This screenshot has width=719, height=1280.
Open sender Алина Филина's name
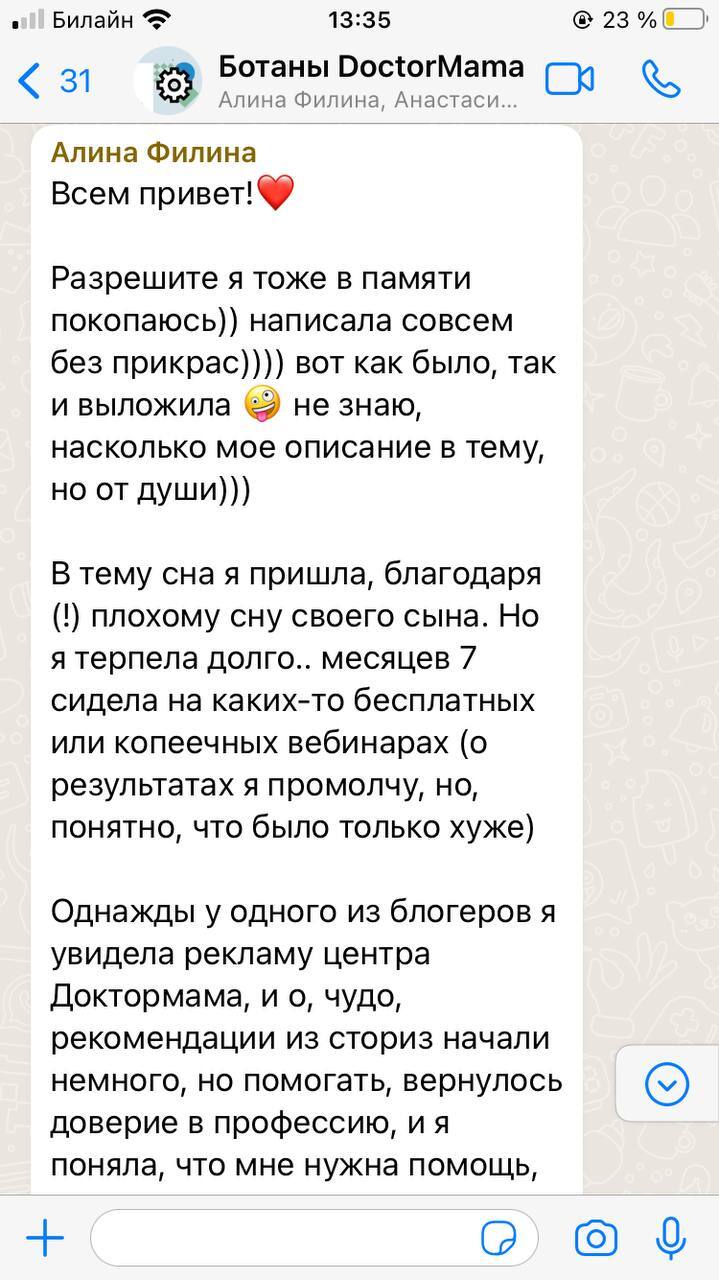[x=153, y=152]
